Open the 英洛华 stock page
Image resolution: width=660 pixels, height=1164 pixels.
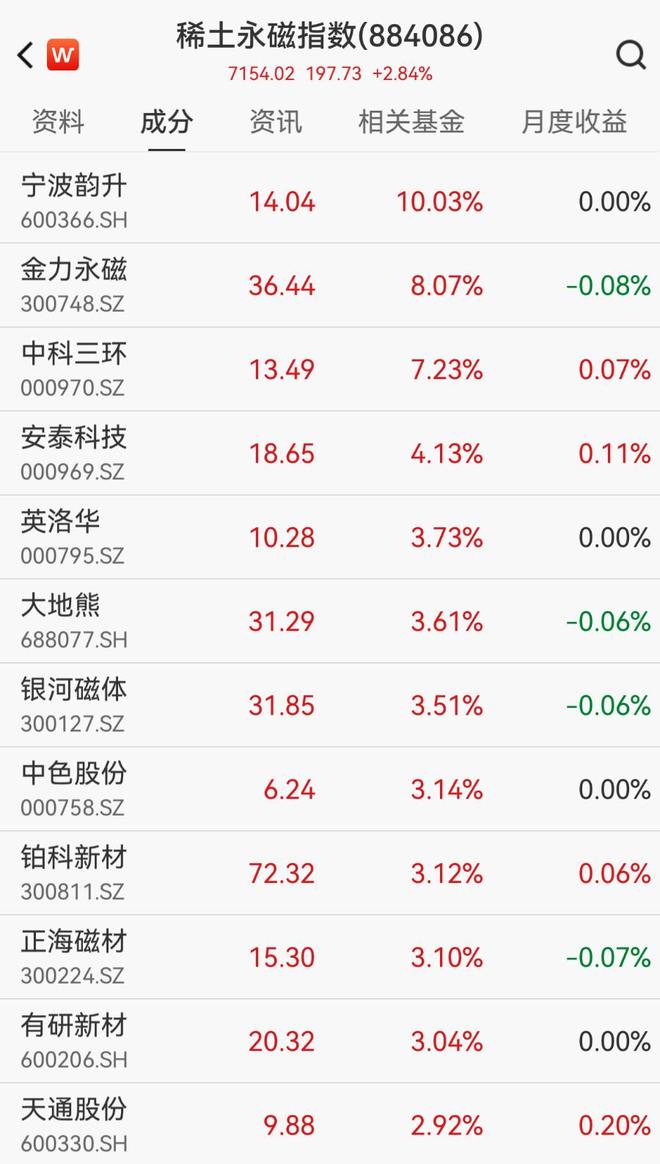pos(62,536)
